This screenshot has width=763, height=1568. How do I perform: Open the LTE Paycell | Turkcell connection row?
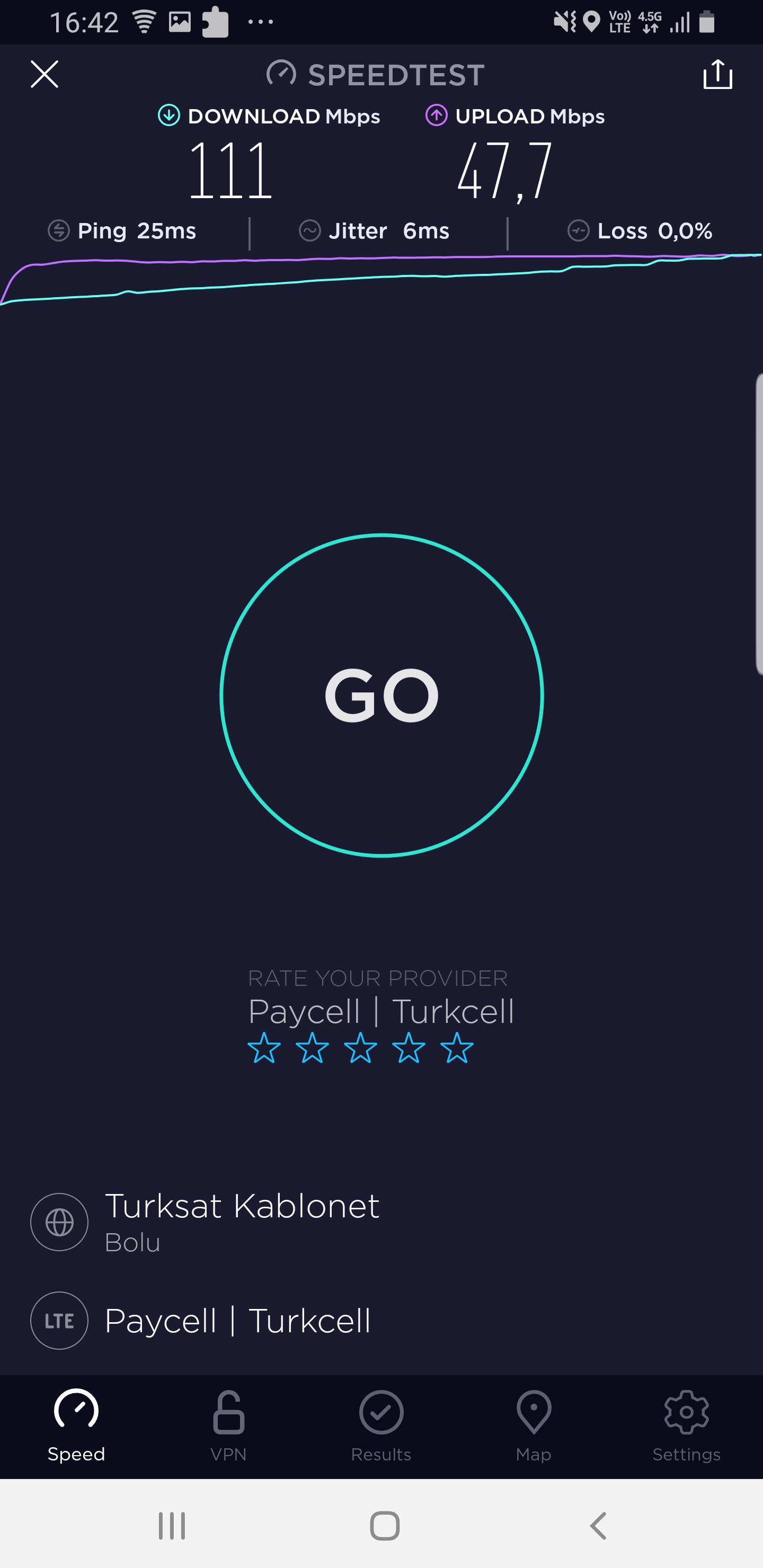(381, 1321)
